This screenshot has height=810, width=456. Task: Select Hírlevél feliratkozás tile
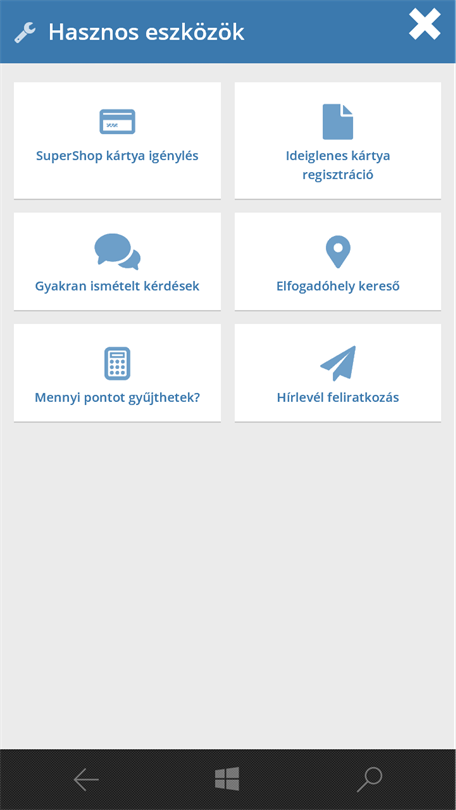point(338,372)
